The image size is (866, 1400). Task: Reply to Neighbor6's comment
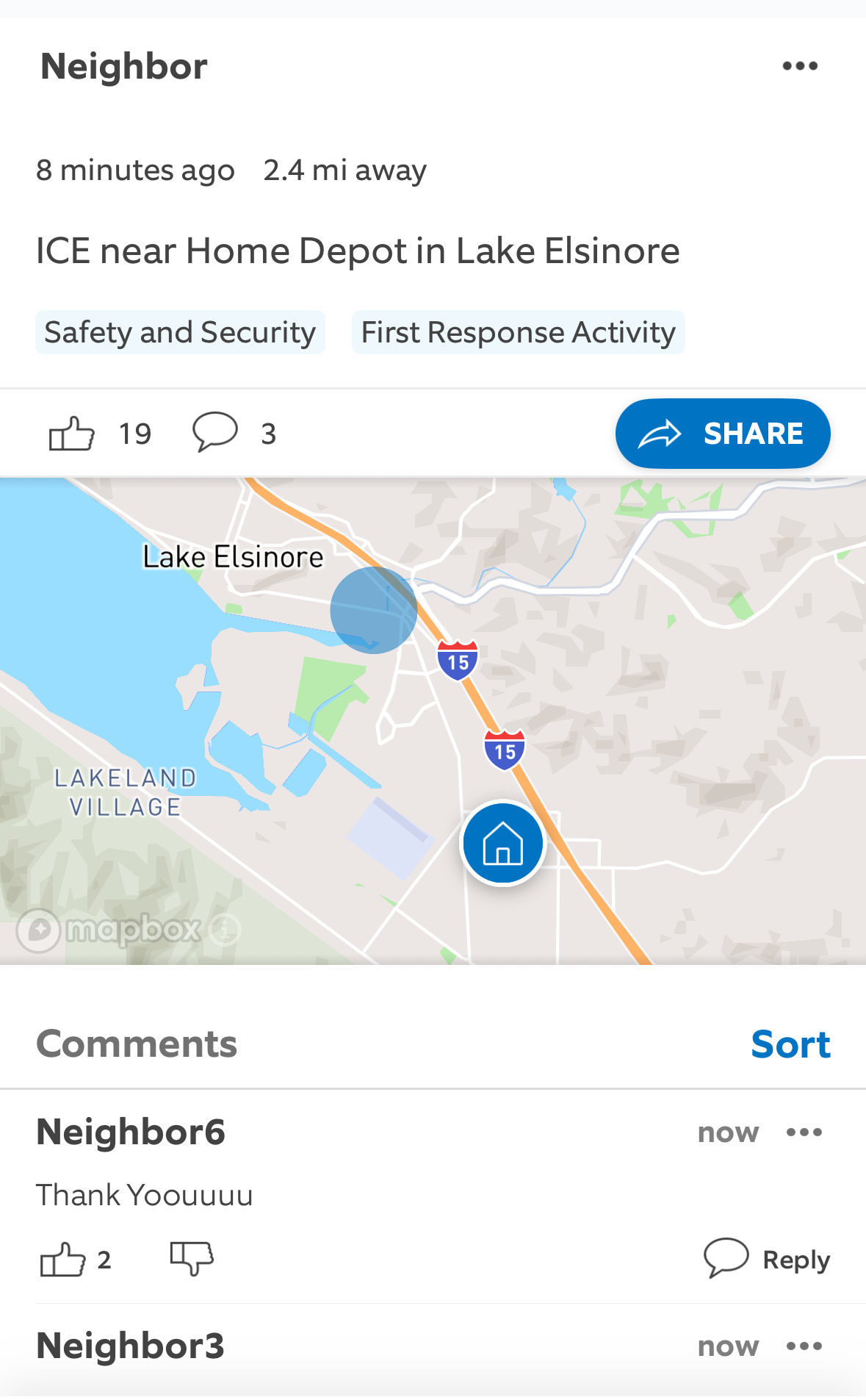coord(766,1259)
